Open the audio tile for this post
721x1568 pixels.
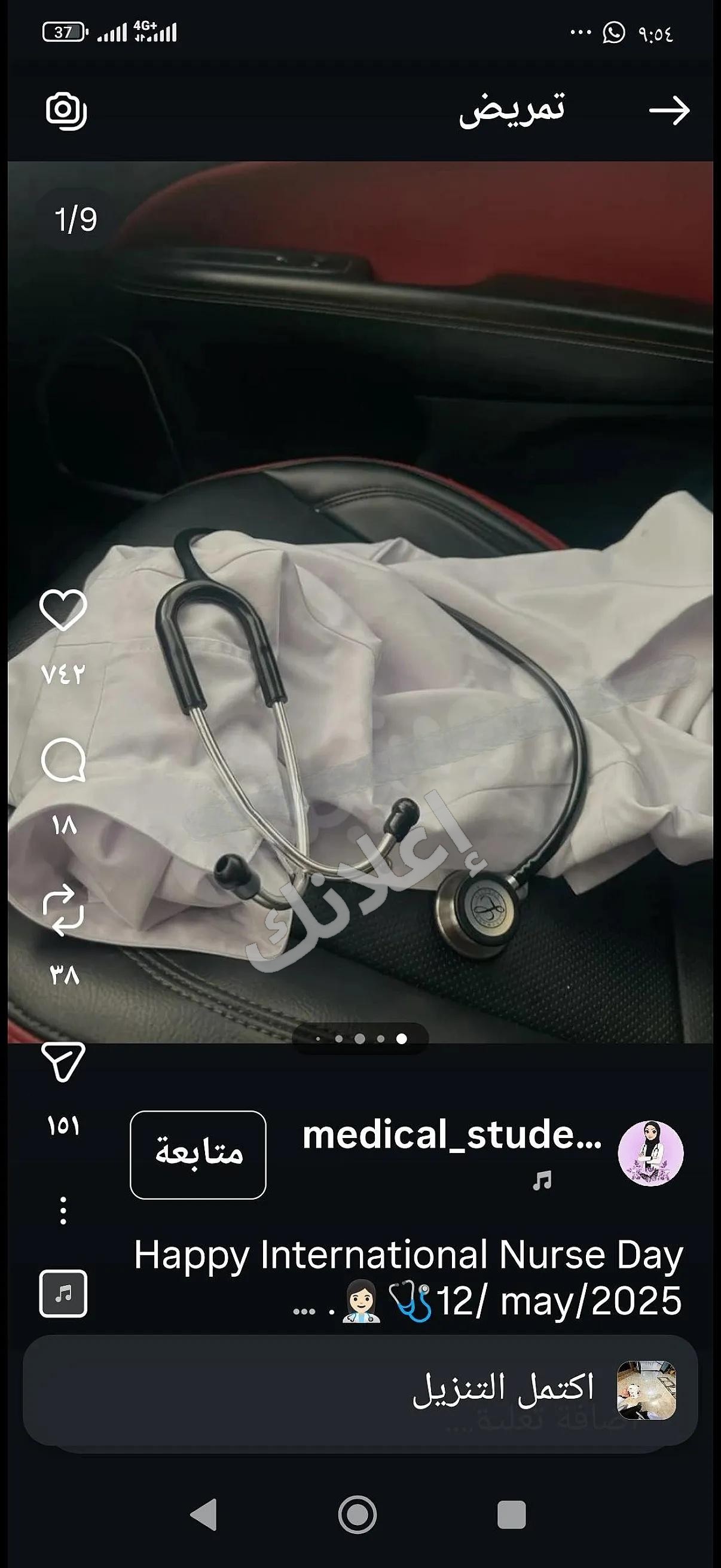63,1294
